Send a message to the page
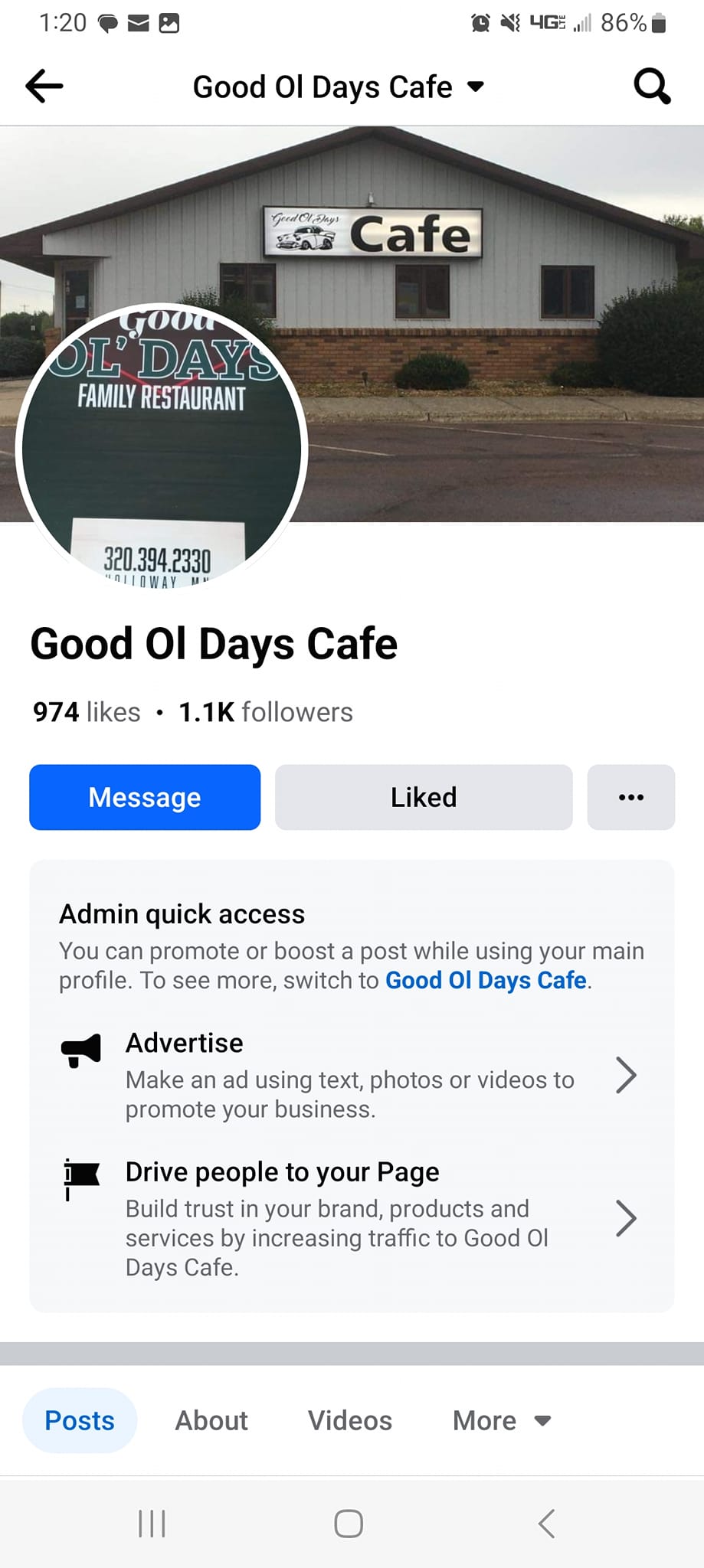Screen dimensions: 704x1568 (x=145, y=797)
